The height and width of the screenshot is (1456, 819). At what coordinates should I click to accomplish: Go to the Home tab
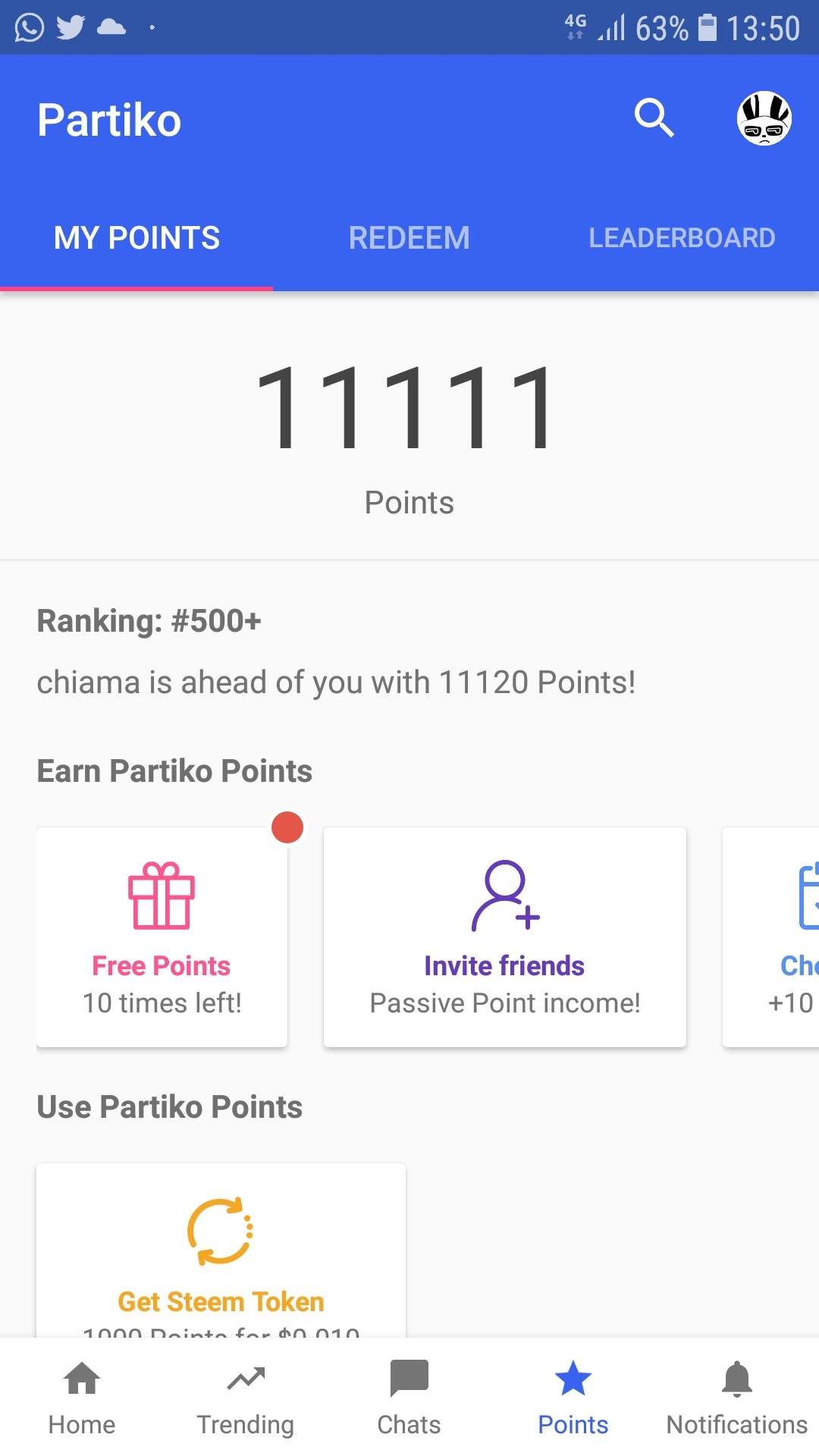82,1397
